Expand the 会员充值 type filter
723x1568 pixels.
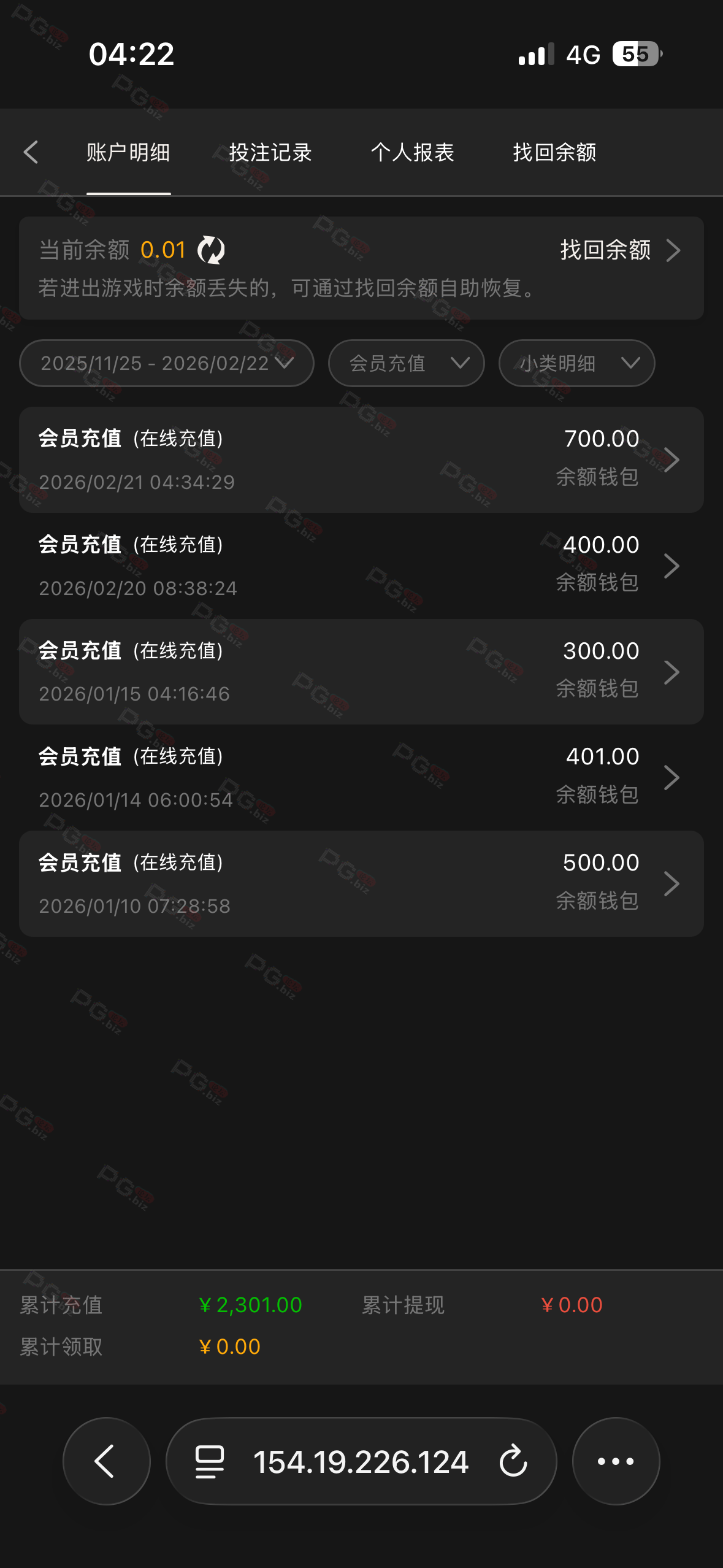coord(406,363)
